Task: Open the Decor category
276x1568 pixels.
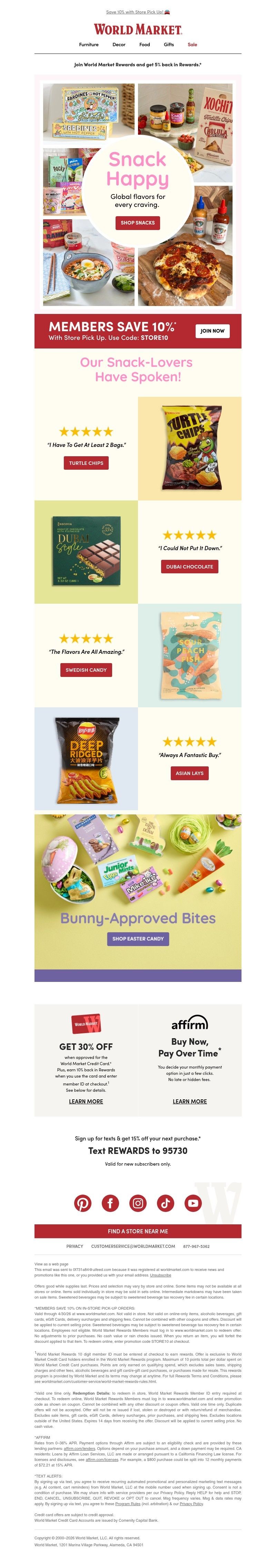Action: [x=119, y=45]
